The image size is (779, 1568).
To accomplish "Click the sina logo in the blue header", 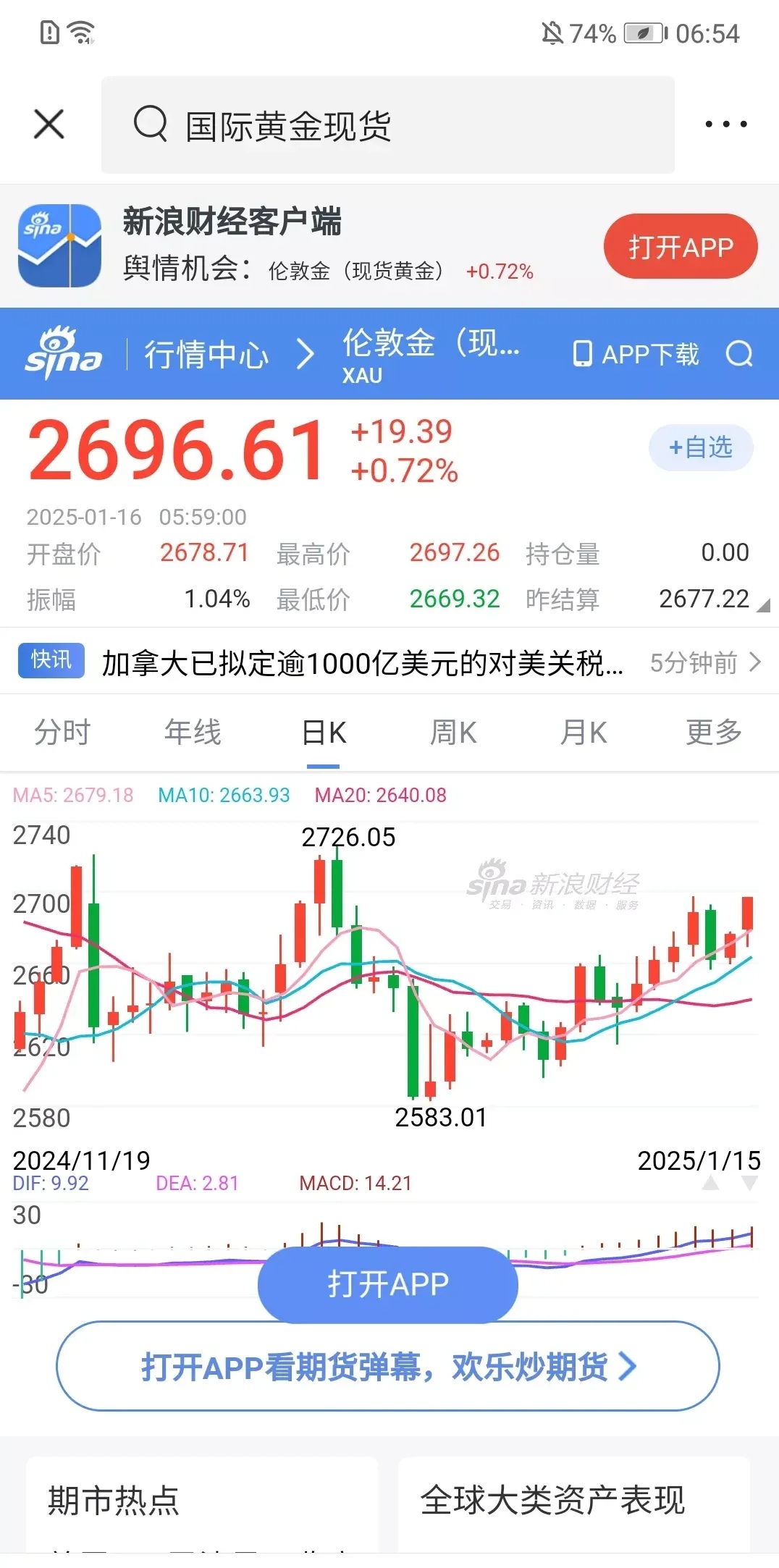I will [65, 354].
